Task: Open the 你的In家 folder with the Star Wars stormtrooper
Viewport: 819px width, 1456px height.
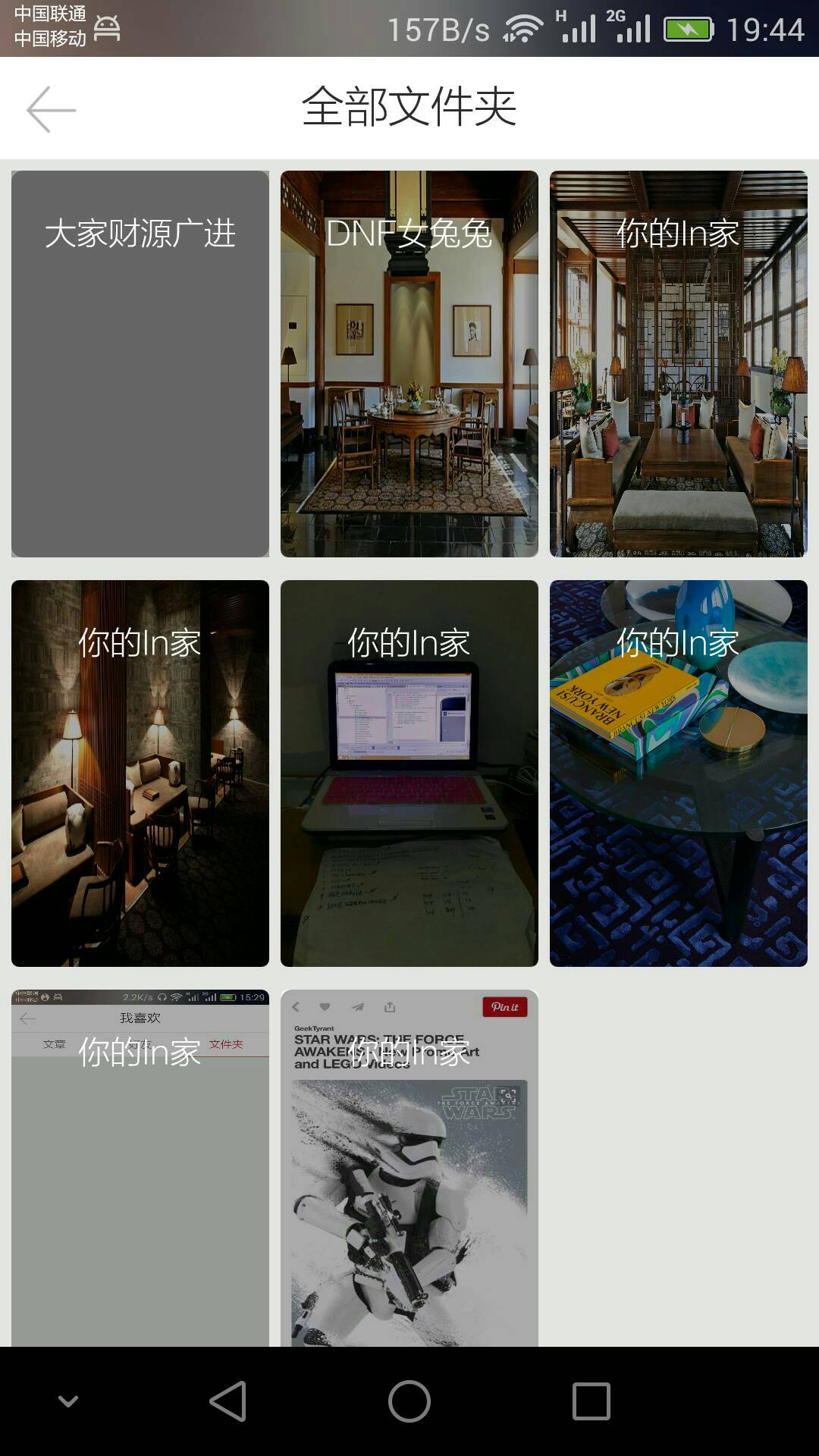Action: 409,1168
